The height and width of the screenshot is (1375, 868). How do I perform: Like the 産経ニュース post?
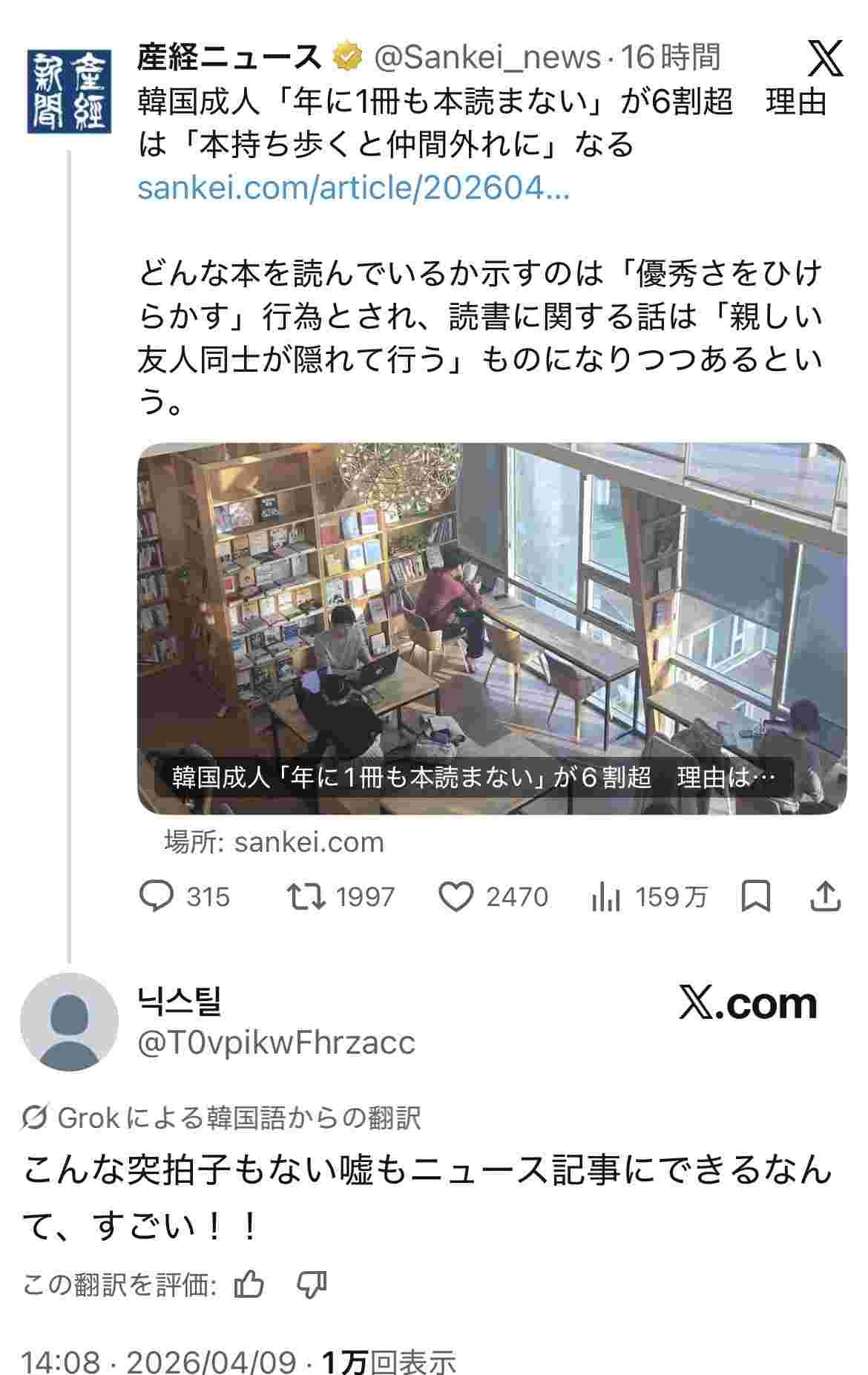coord(456,896)
